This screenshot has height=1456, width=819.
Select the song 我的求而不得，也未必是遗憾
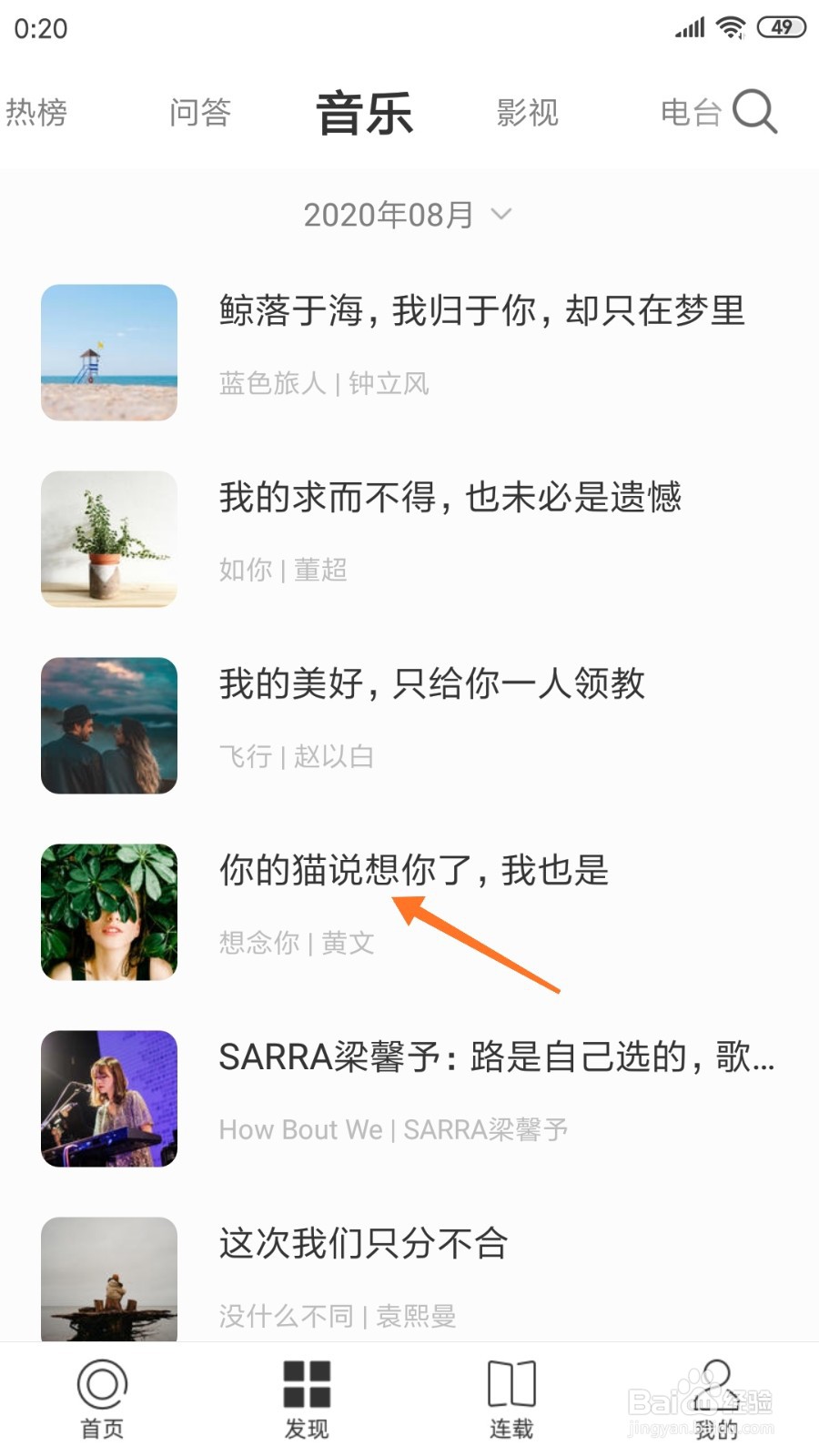pyautogui.click(x=450, y=499)
